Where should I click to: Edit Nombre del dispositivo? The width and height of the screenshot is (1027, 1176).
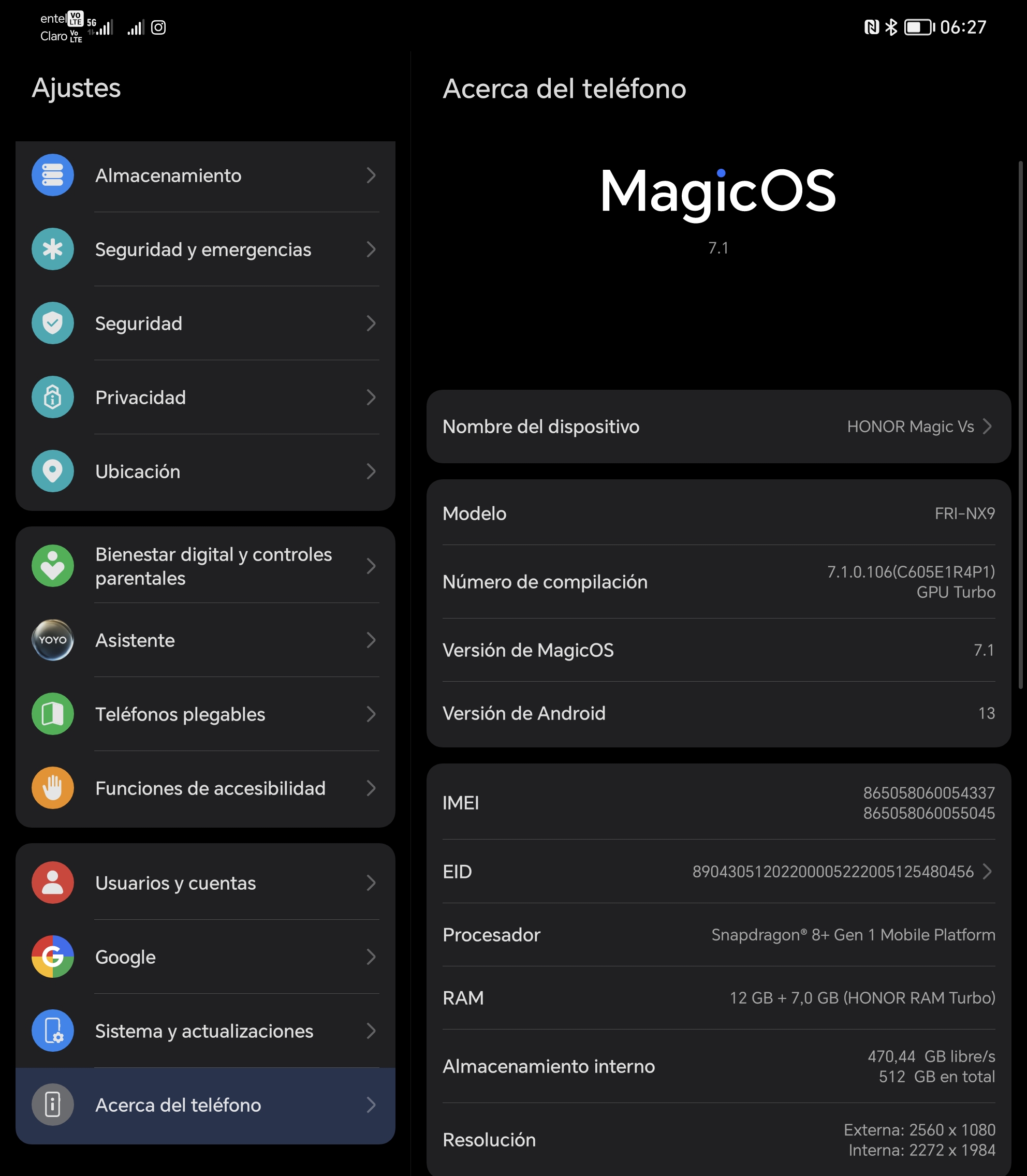click(718, 427)
